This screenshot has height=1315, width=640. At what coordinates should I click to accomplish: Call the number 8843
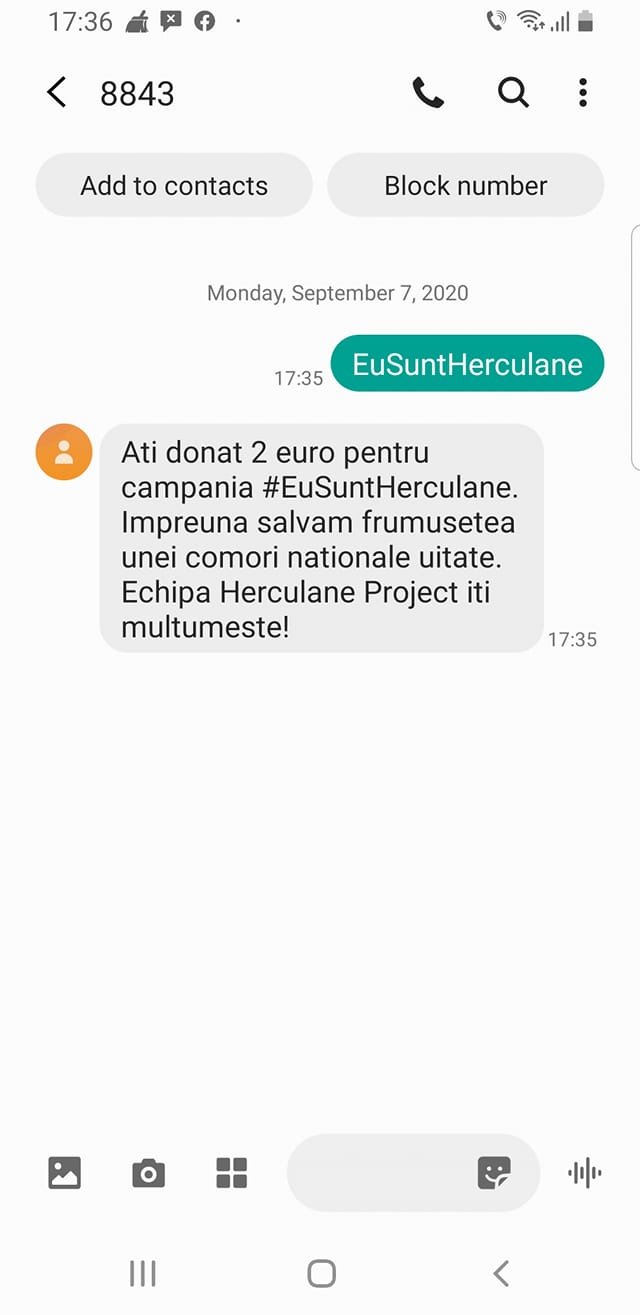(x=428, y=93)
